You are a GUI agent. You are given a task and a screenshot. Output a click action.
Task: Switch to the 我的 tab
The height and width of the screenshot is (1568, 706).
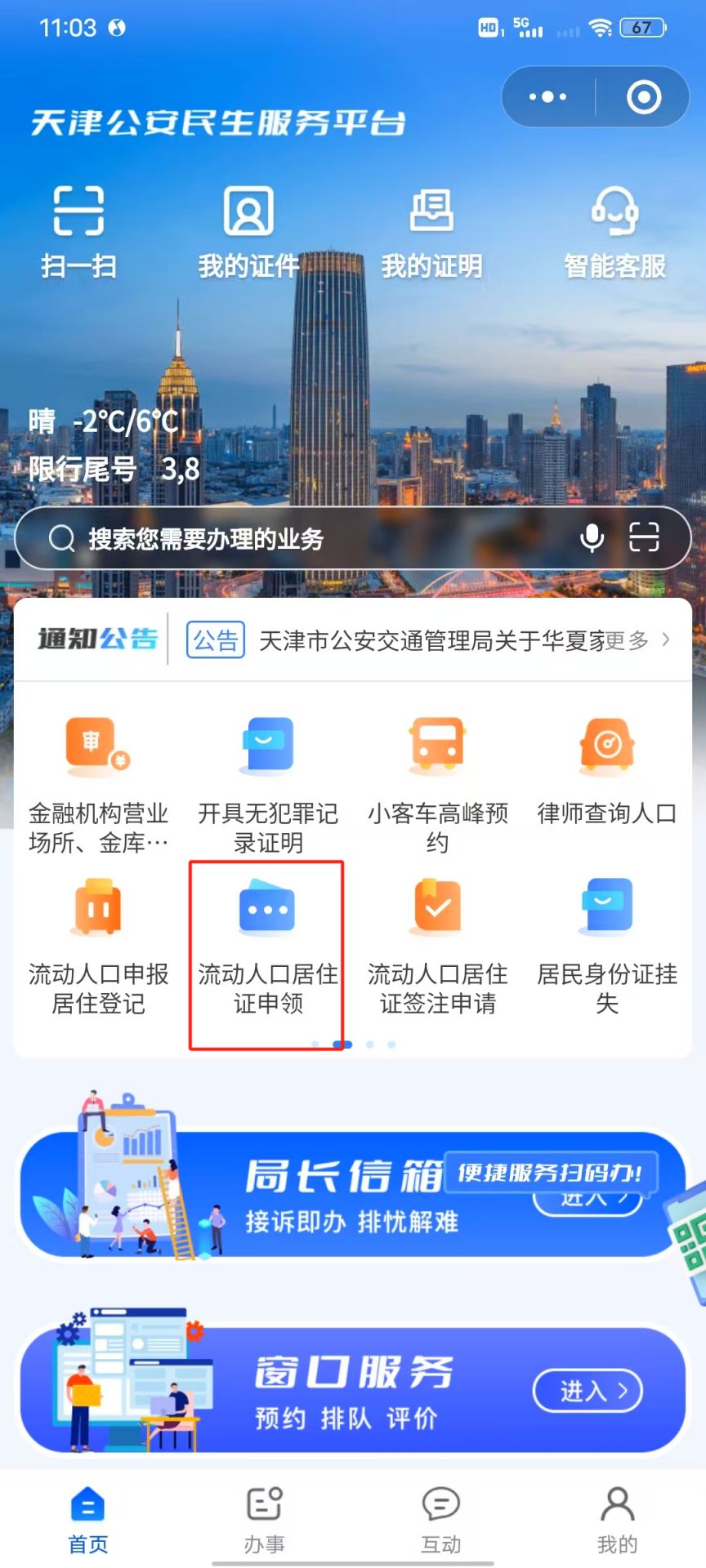pos(617,1521)
